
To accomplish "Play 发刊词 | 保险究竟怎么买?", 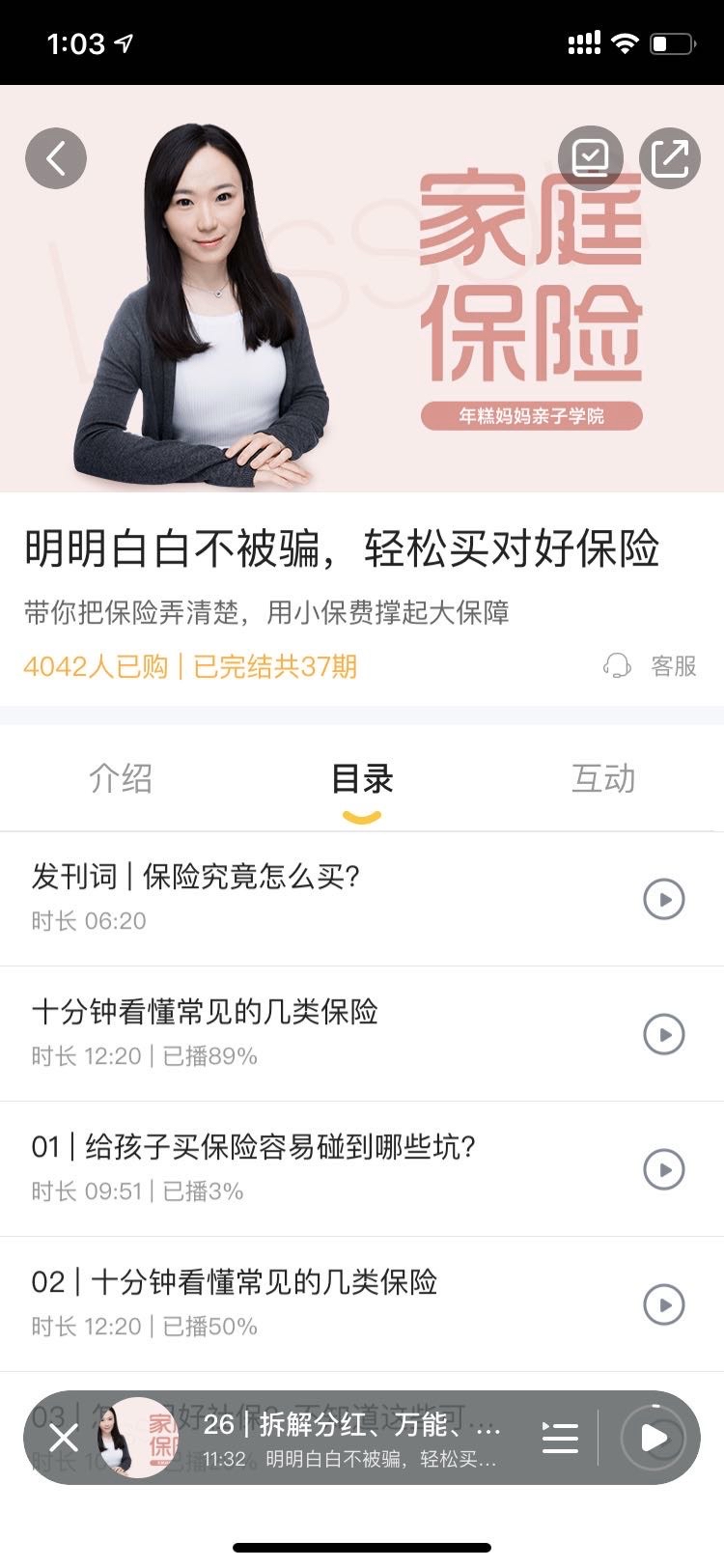I will [x=664, y=899].
